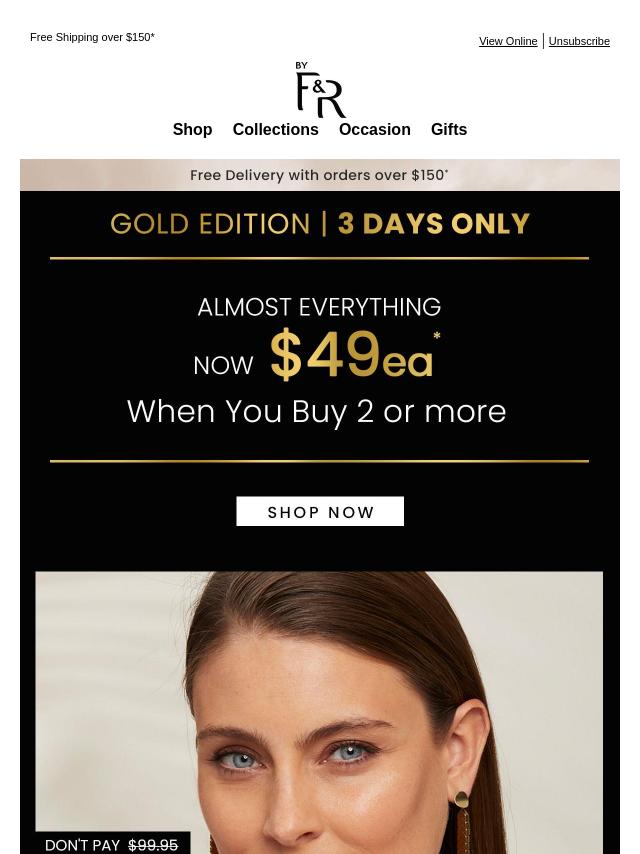Go to Collections
Viewport: 640px width, 854px height.
click(x=275, y=129)
